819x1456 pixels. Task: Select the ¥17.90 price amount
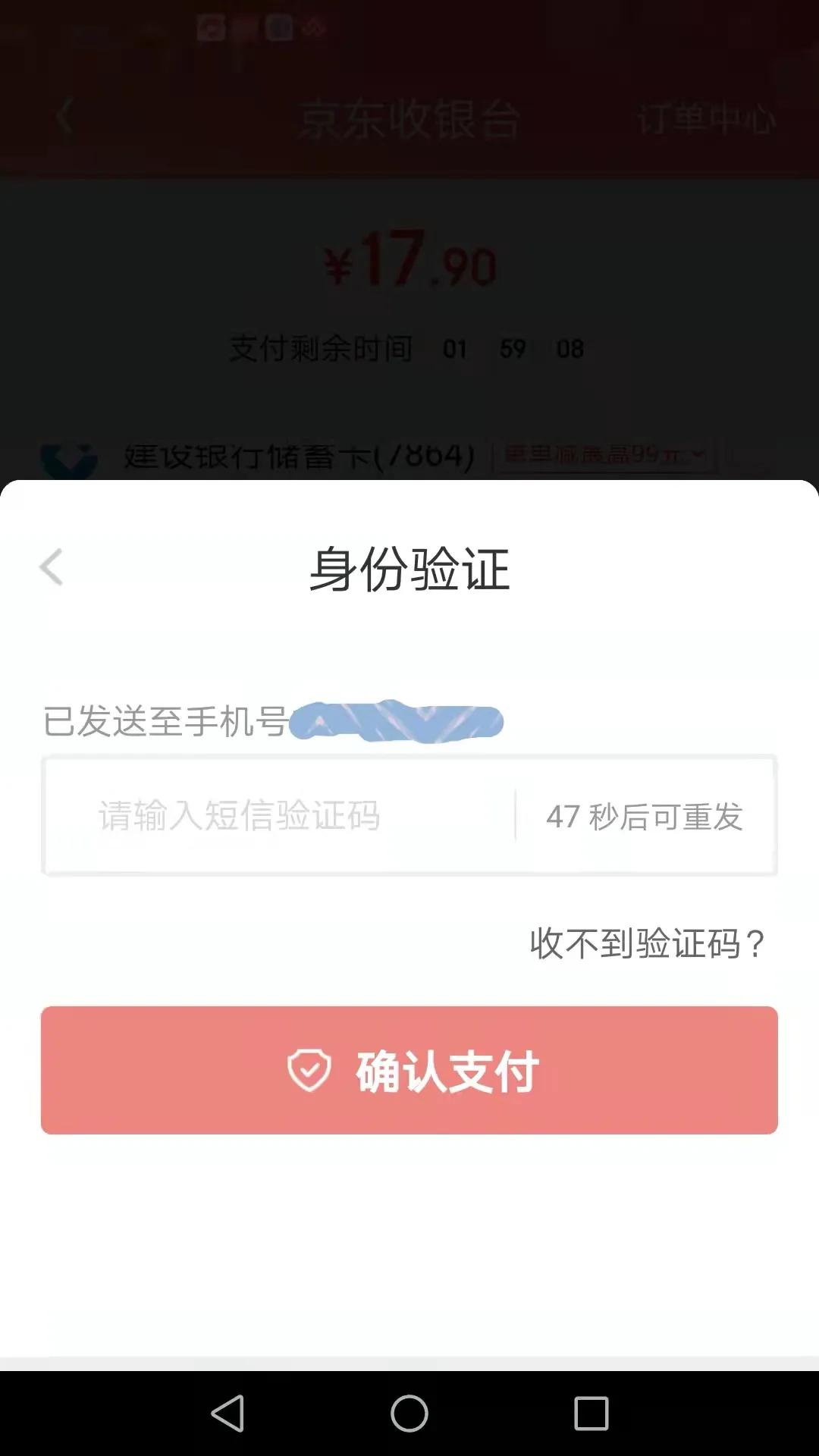click(409, 262)
